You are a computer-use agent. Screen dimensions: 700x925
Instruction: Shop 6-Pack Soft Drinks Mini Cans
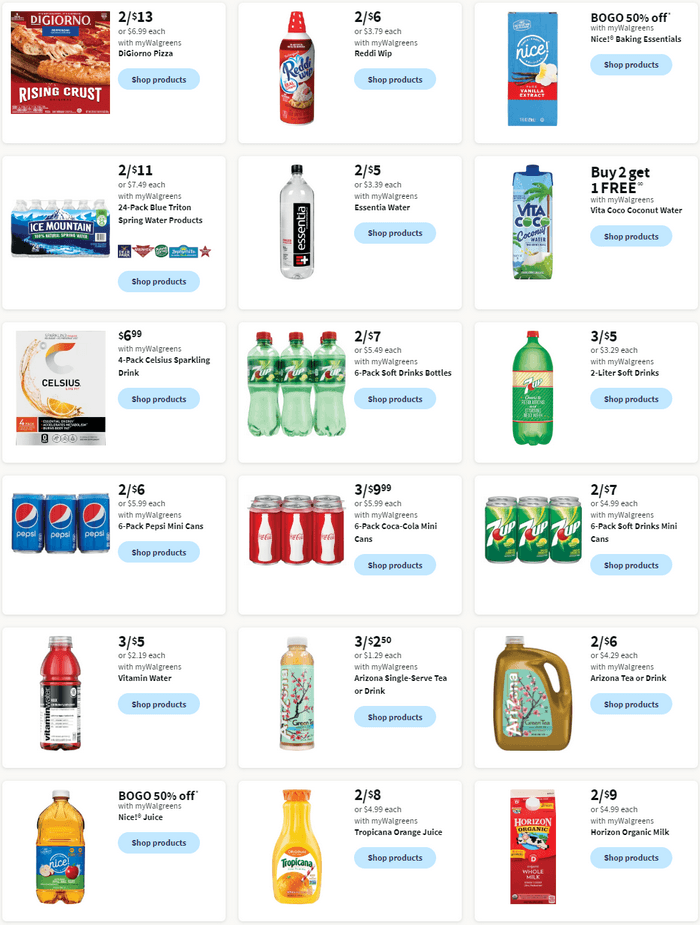tap(630, 565)
